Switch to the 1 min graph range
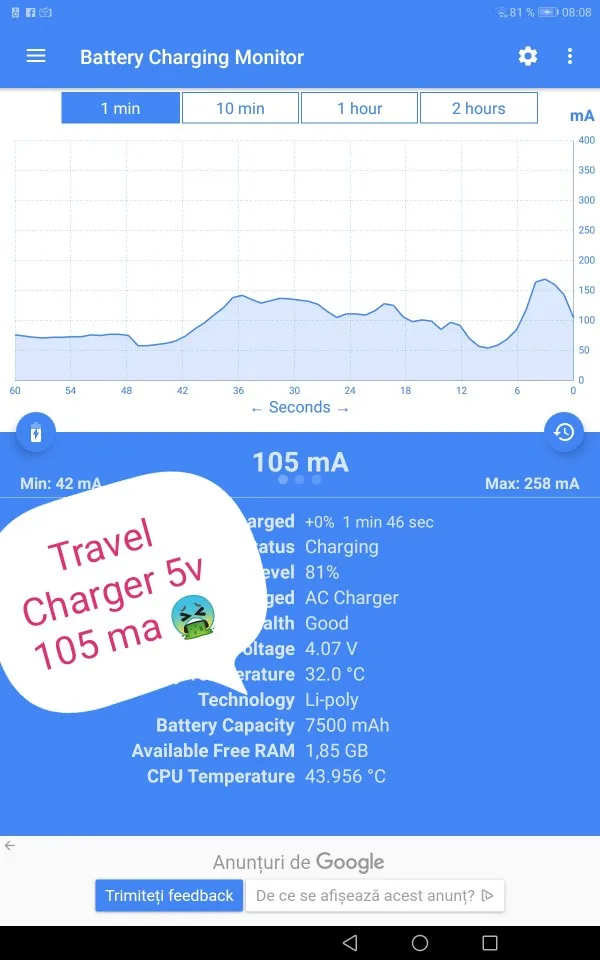The height and width of the screenshot is (960, 600). click(x=120, y=108)
